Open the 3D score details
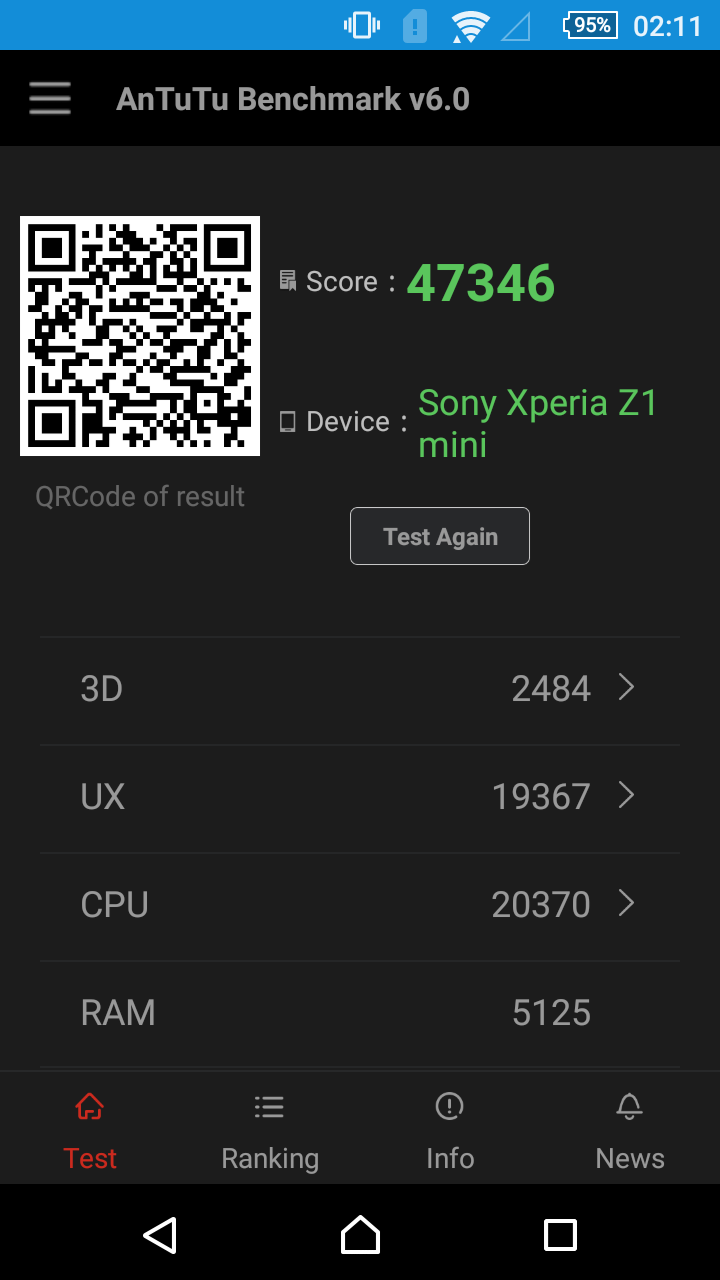Screen dimensions: 720x1280 click(x=360, y=691)
